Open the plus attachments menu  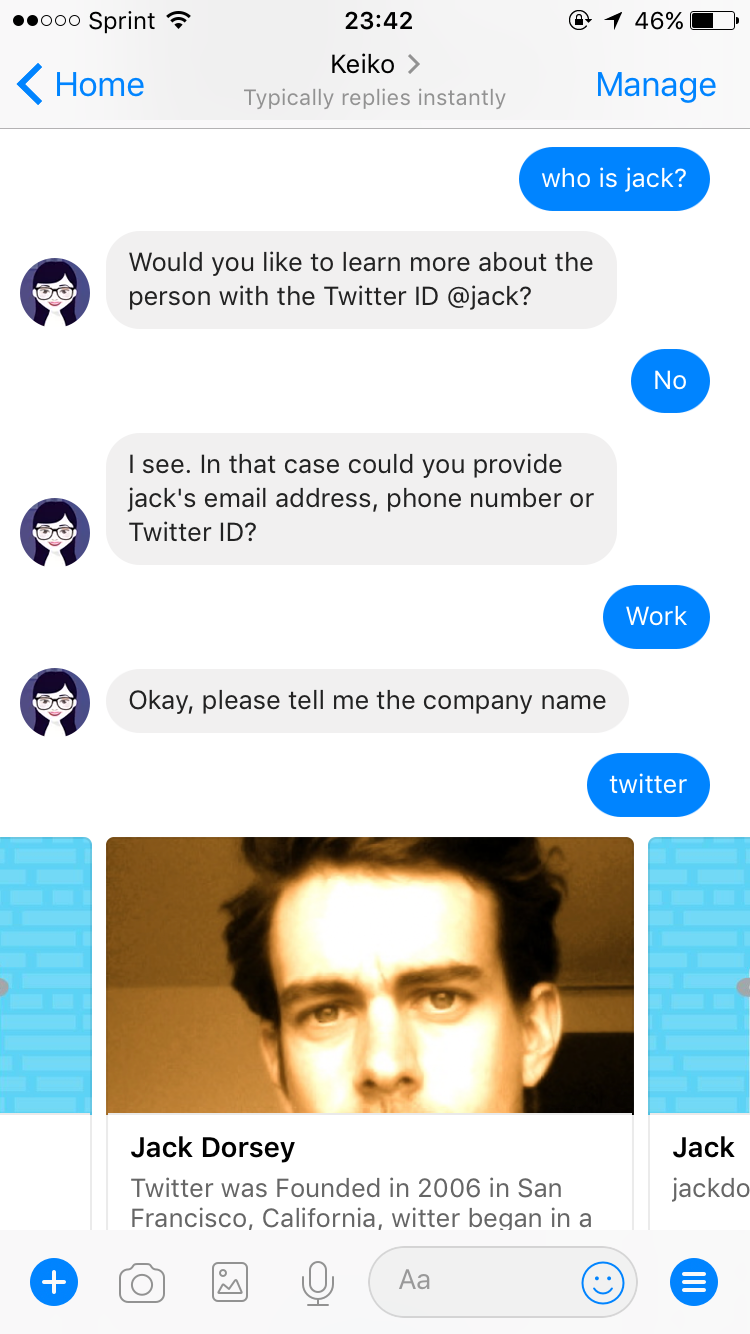pos(54,1281)
